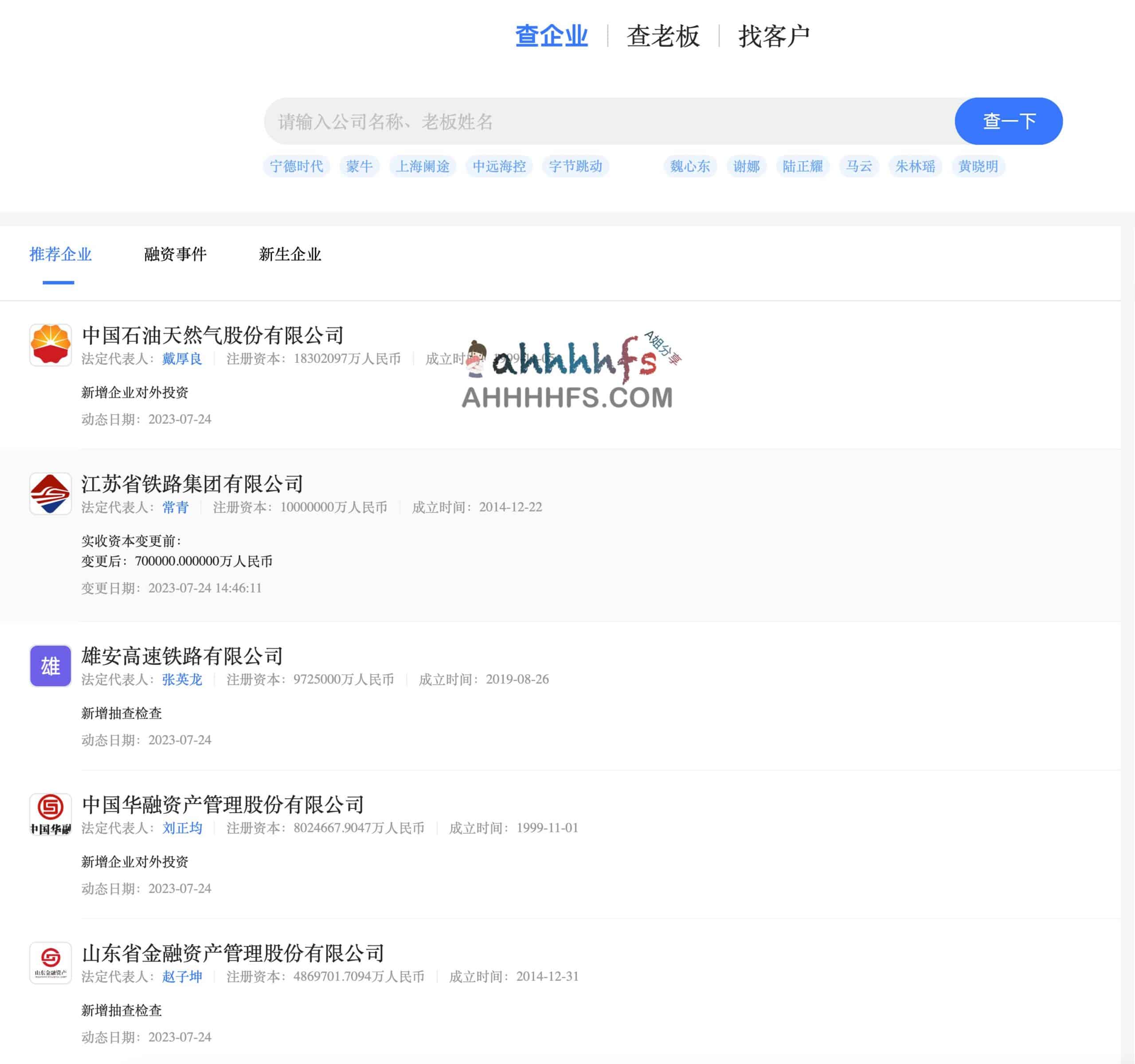Open the 新生企业 tab

(x=290, y=254)
